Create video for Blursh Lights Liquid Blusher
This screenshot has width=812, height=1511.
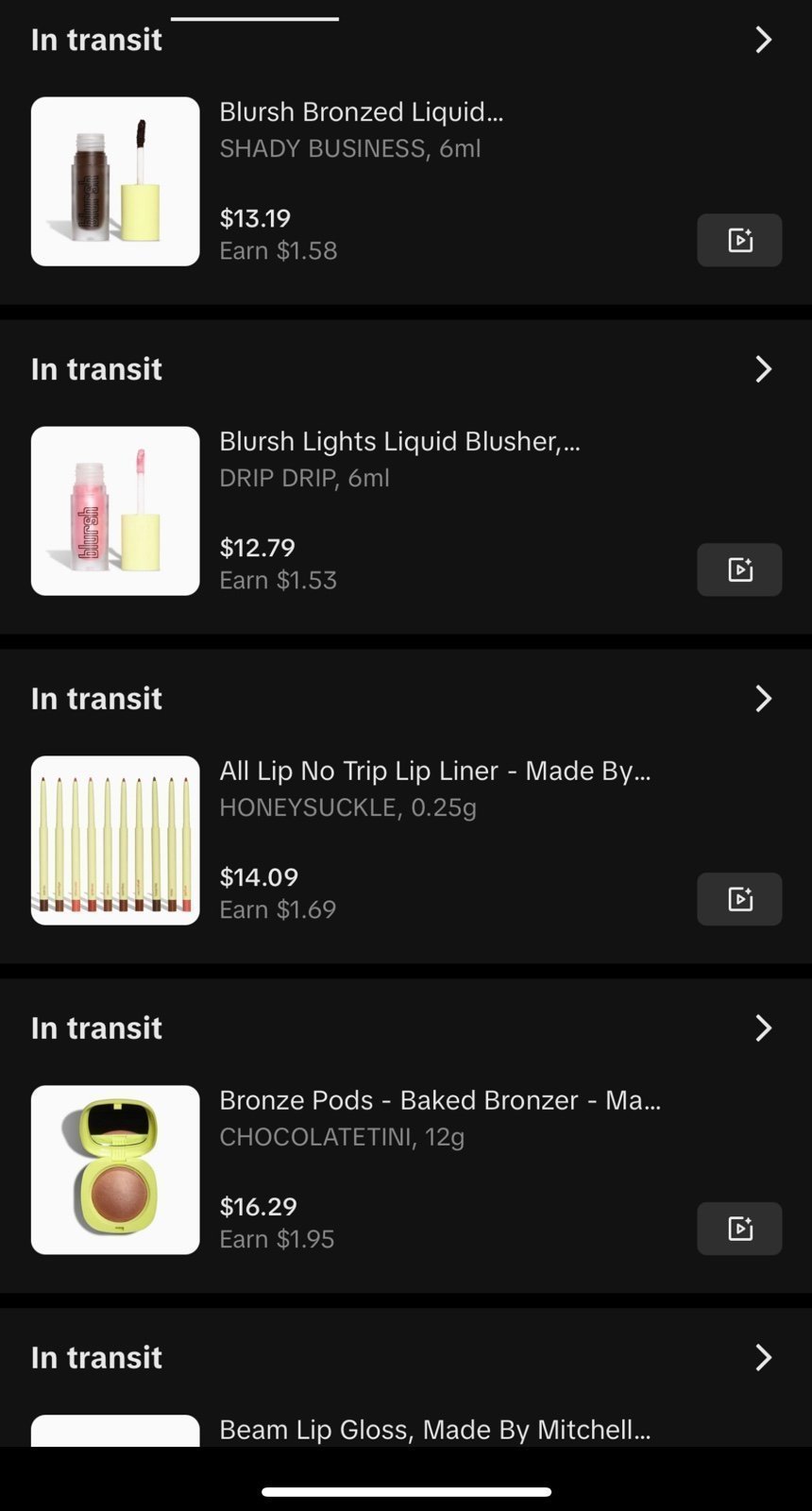pos(739,569)
